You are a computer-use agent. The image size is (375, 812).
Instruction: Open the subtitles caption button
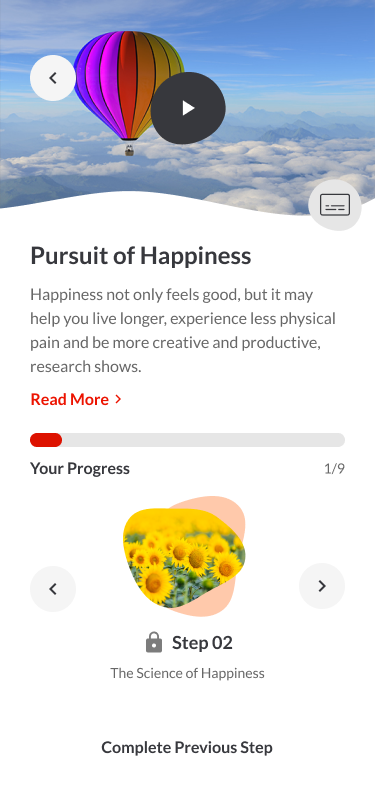pos(335,205)
